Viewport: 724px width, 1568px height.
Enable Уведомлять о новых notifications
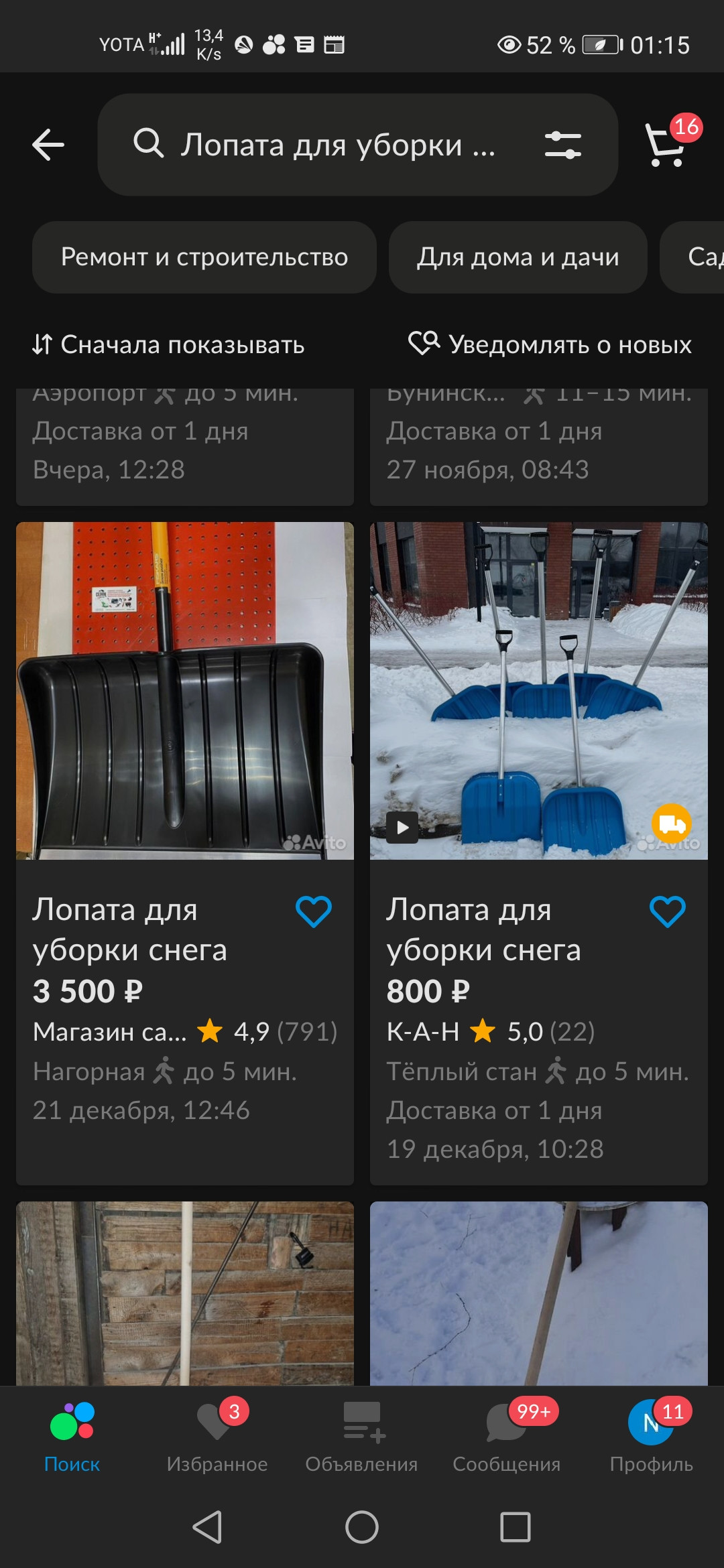[x=550, y=344]
